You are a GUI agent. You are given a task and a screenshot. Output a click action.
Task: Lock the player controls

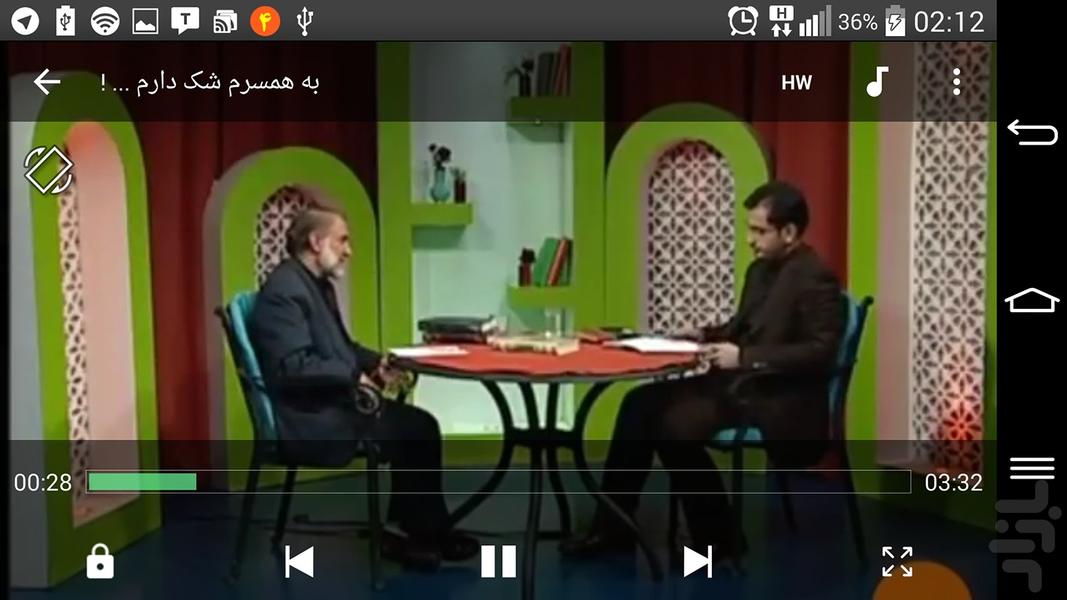[99, 562]
